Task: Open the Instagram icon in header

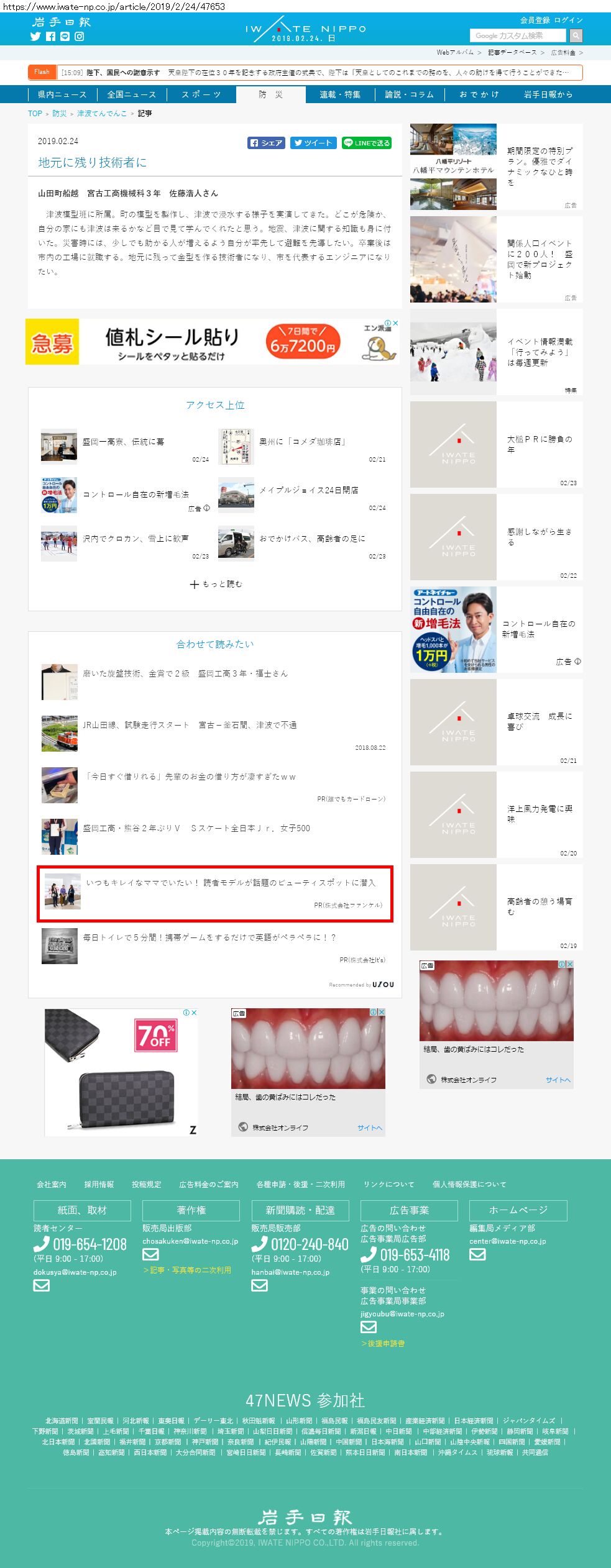Action: pos(80,37)
